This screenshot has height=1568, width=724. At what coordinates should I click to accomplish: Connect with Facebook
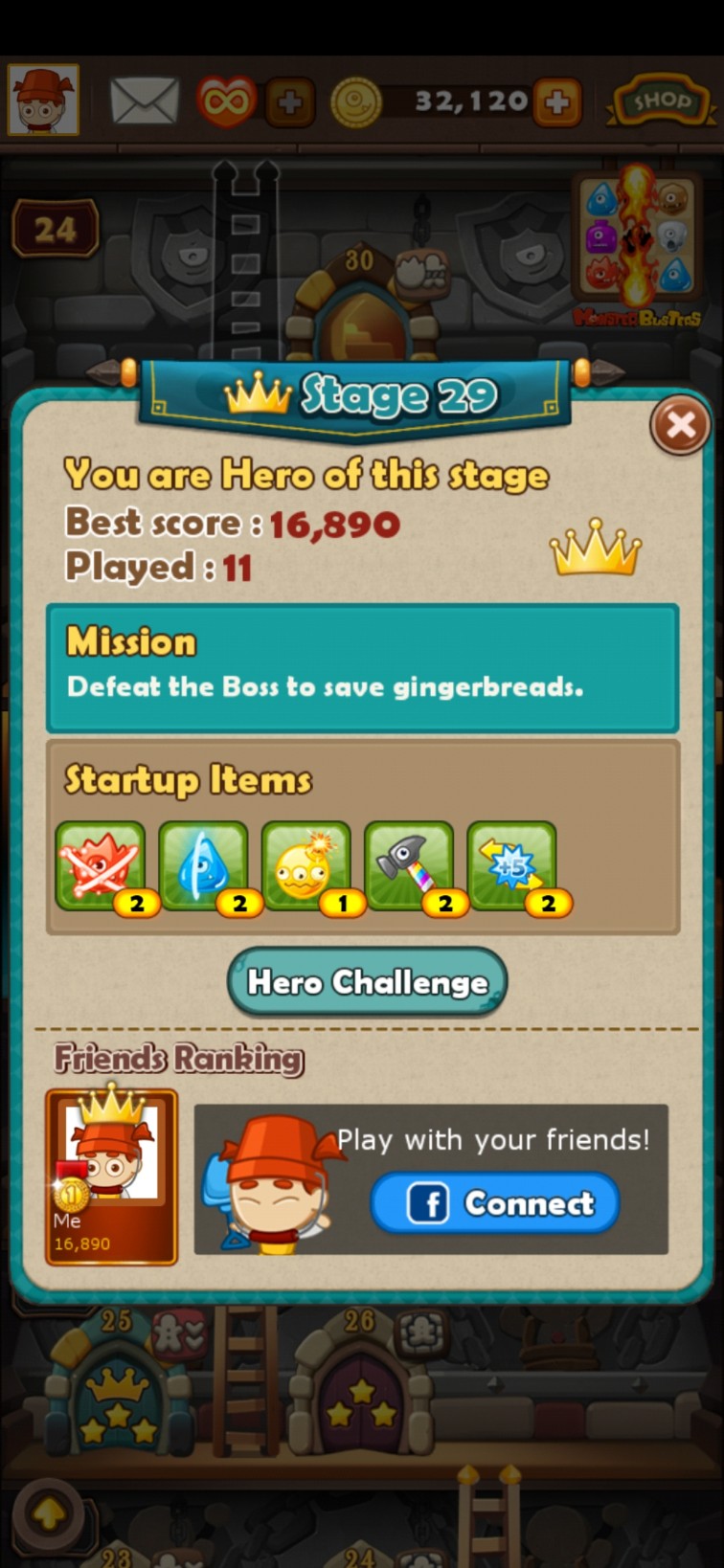pos(495,1203)
